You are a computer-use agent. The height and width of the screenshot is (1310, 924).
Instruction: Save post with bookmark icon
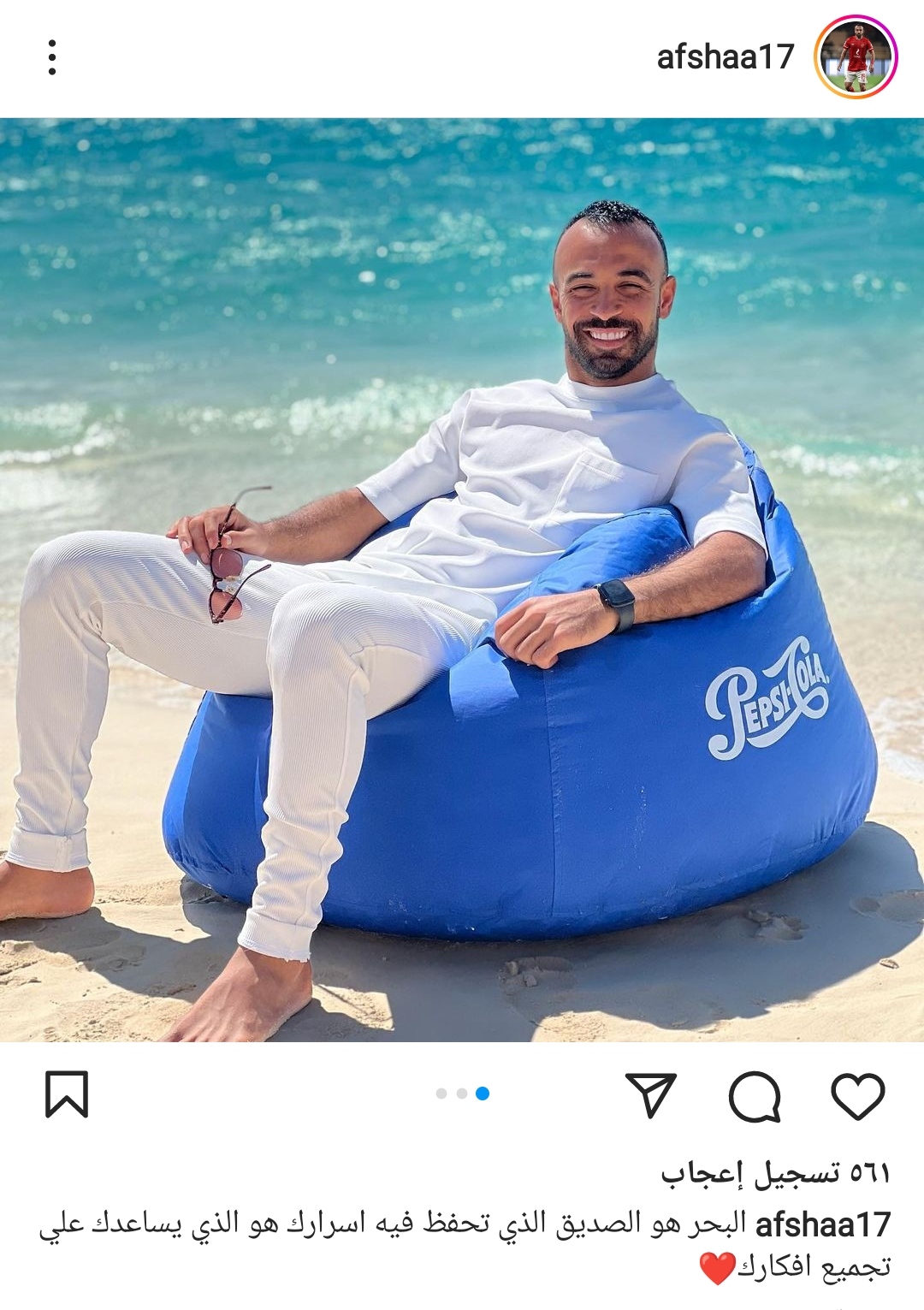coord(67,1094)
